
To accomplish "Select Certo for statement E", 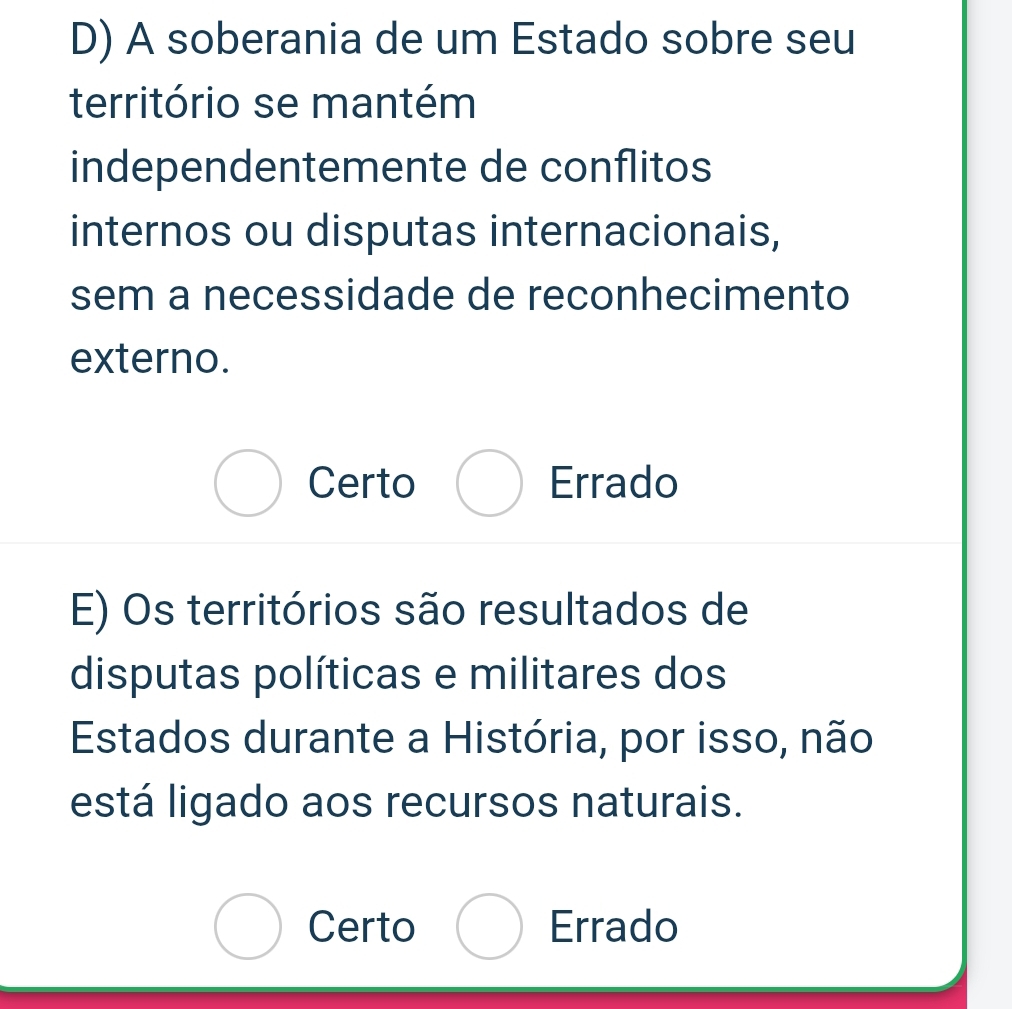I will coord(247,927).
